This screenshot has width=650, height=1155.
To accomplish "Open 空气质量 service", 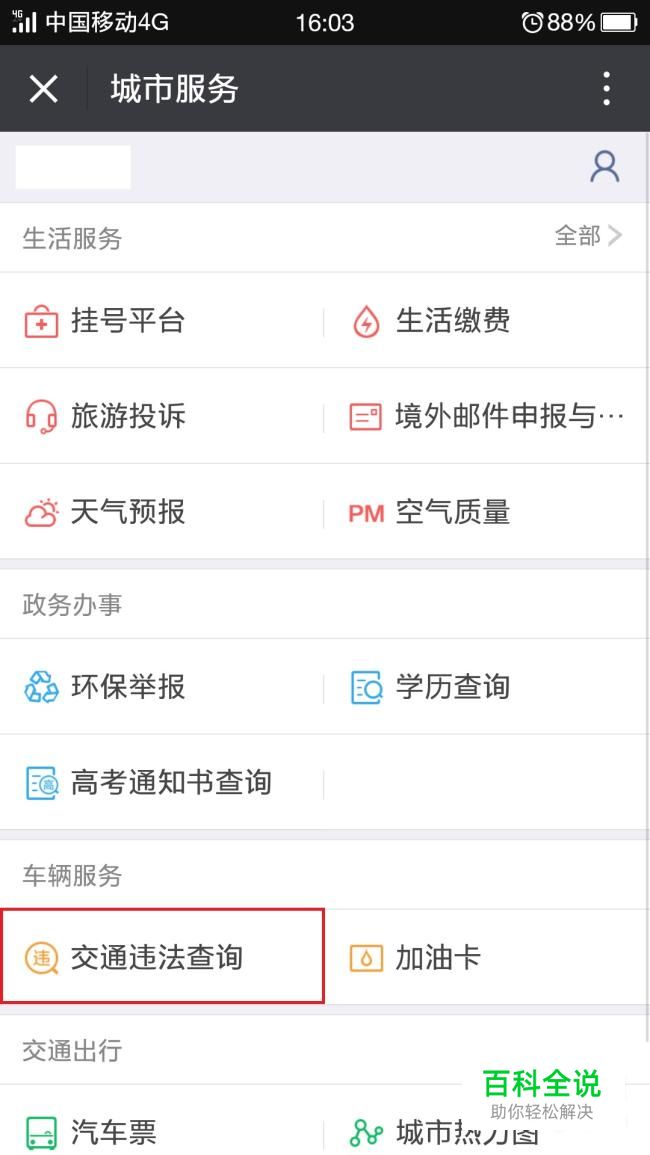I will pos(487,512).
